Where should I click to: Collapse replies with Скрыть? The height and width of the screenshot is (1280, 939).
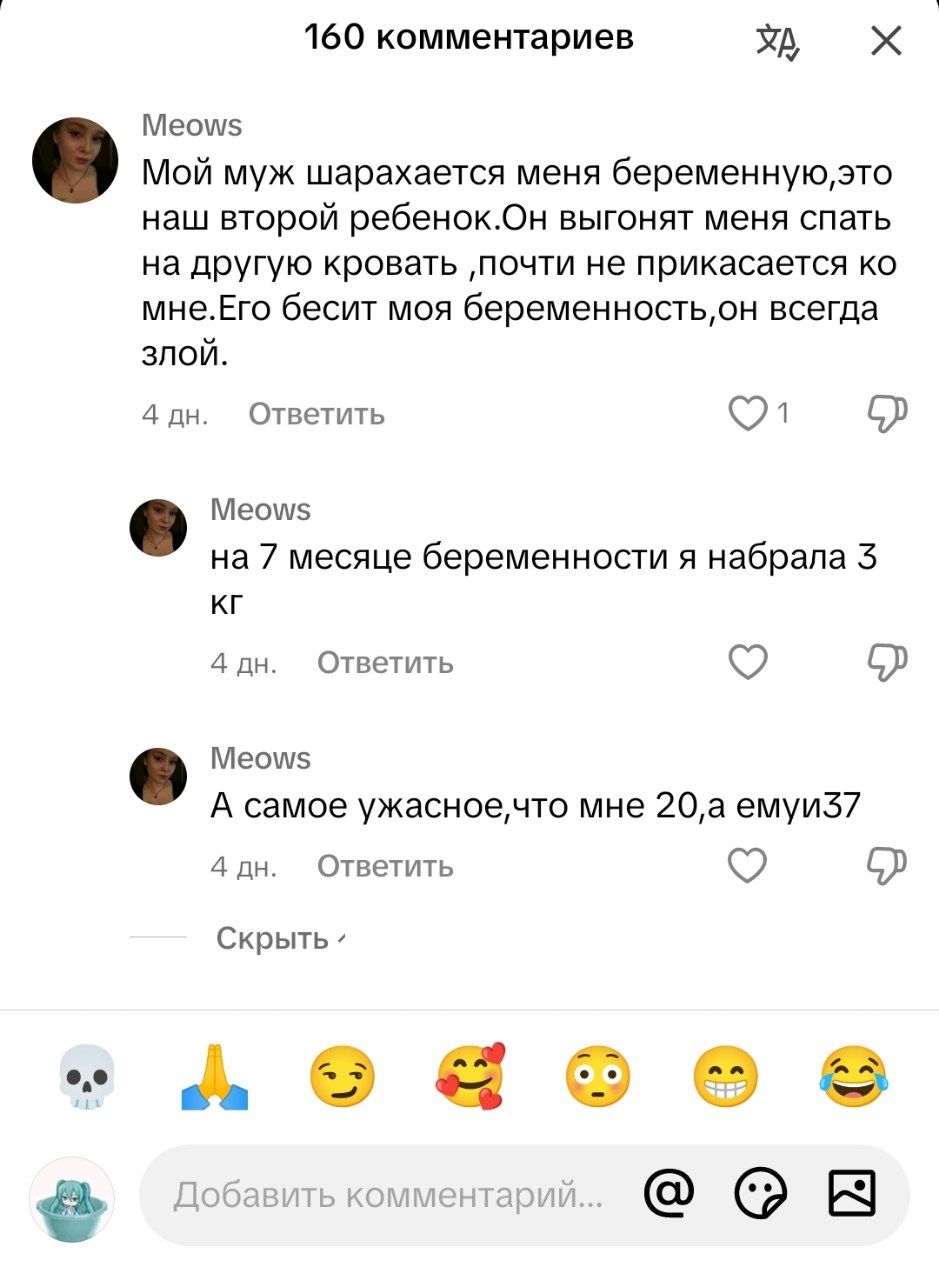273,939
